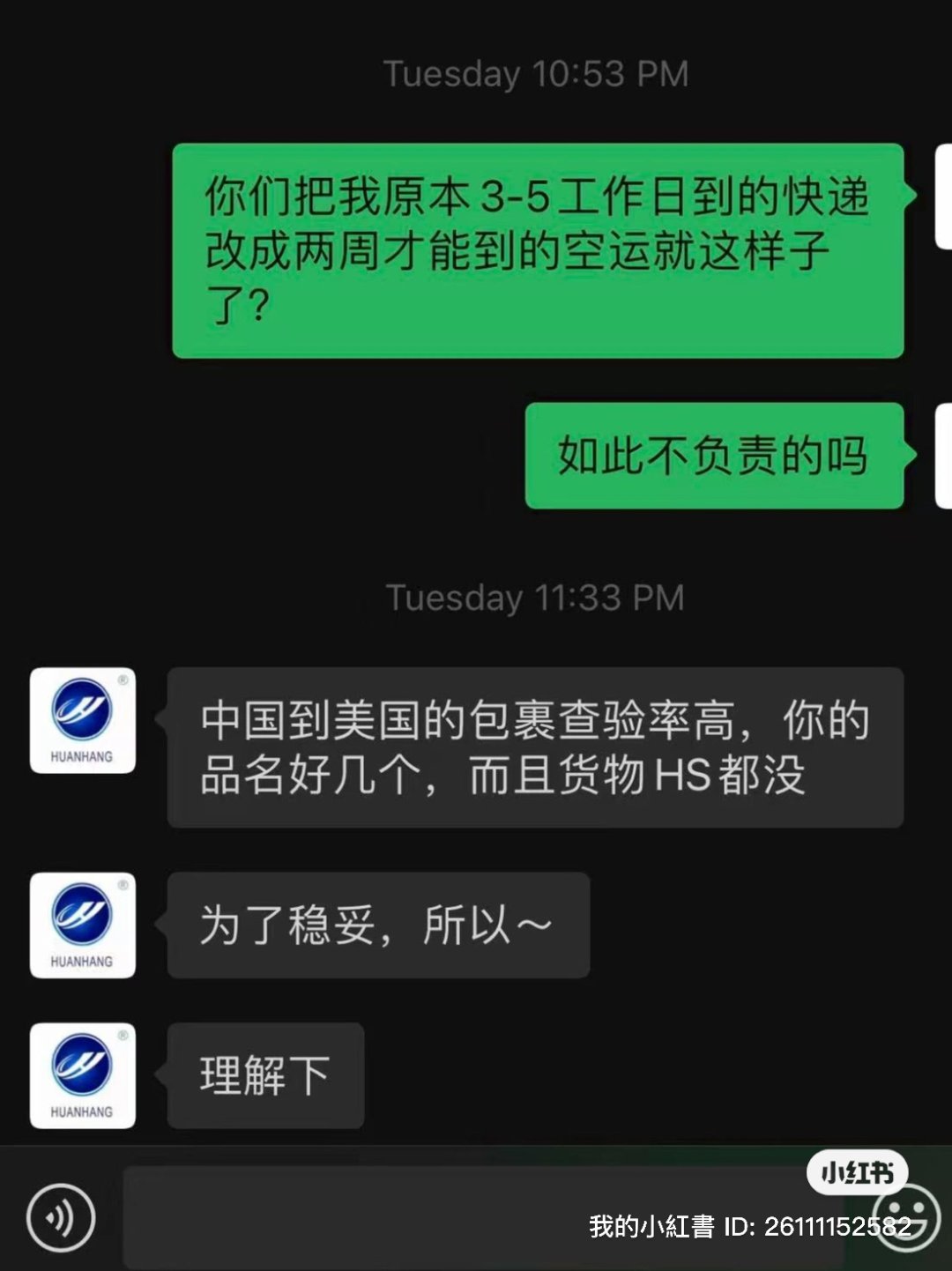Open HUANHANG avatar beside the 理解下 message
Screen dimensions: 952x1271
coord(83,1075)
